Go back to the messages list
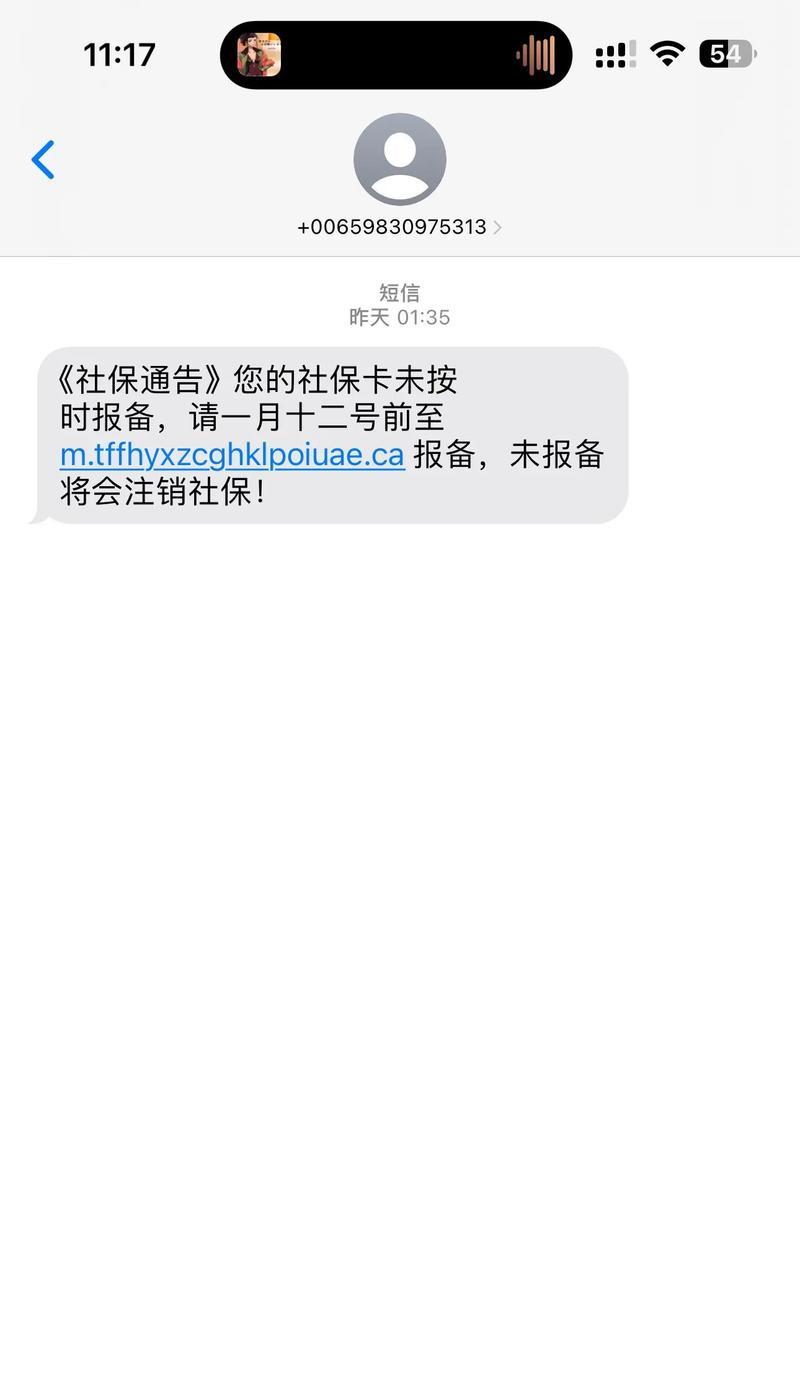This screenshot has height=1387, width=800. point(43,160)
